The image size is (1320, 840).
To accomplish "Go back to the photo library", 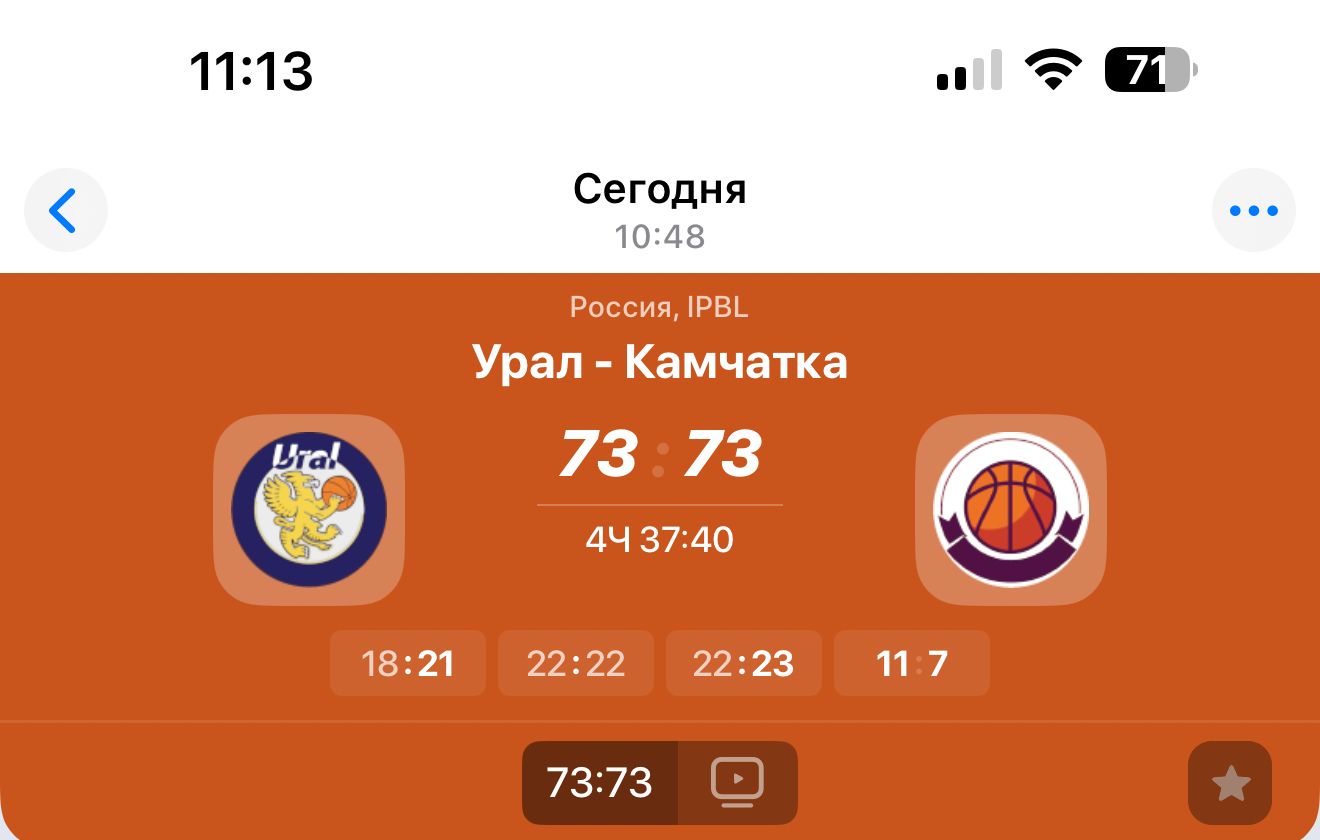I will [x=65, y=210].
